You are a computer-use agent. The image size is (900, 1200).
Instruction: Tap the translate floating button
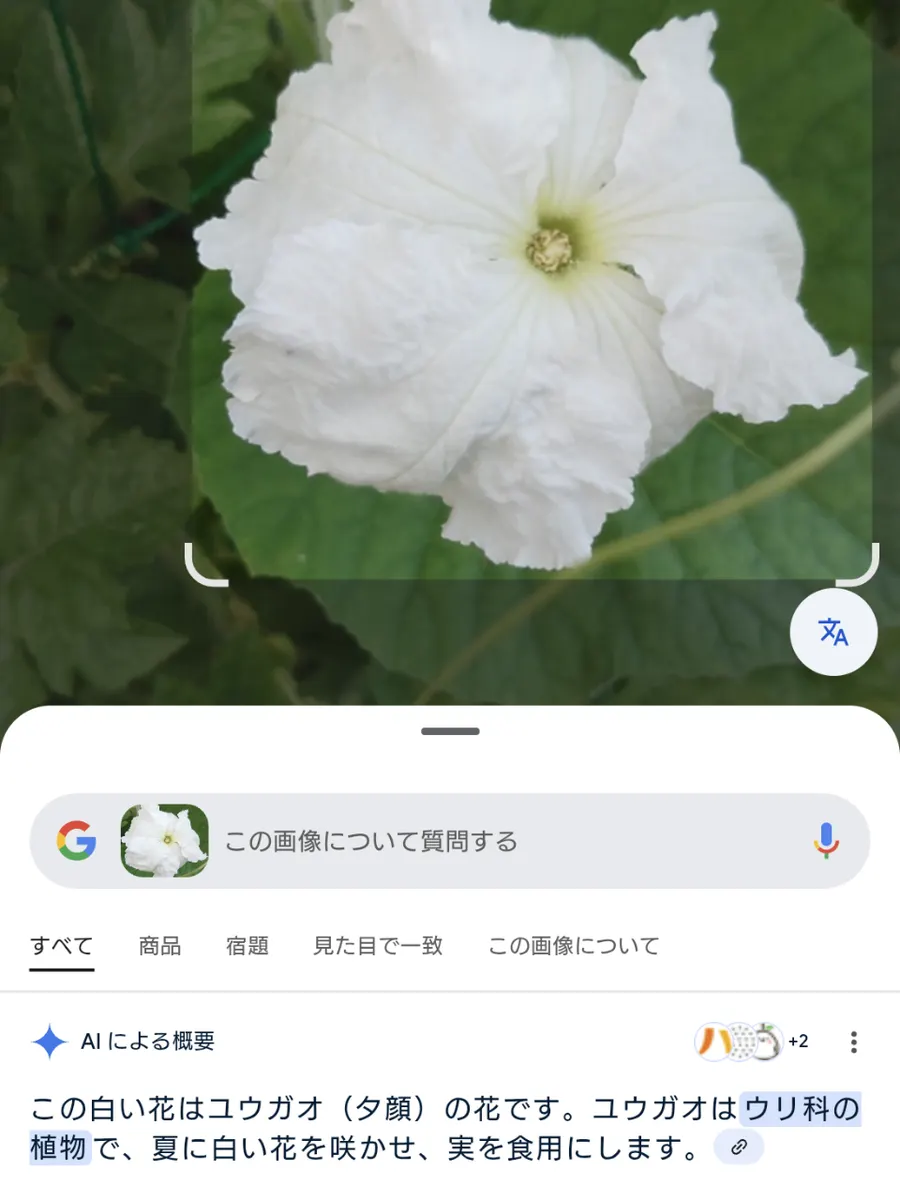(x=833, y=632)
